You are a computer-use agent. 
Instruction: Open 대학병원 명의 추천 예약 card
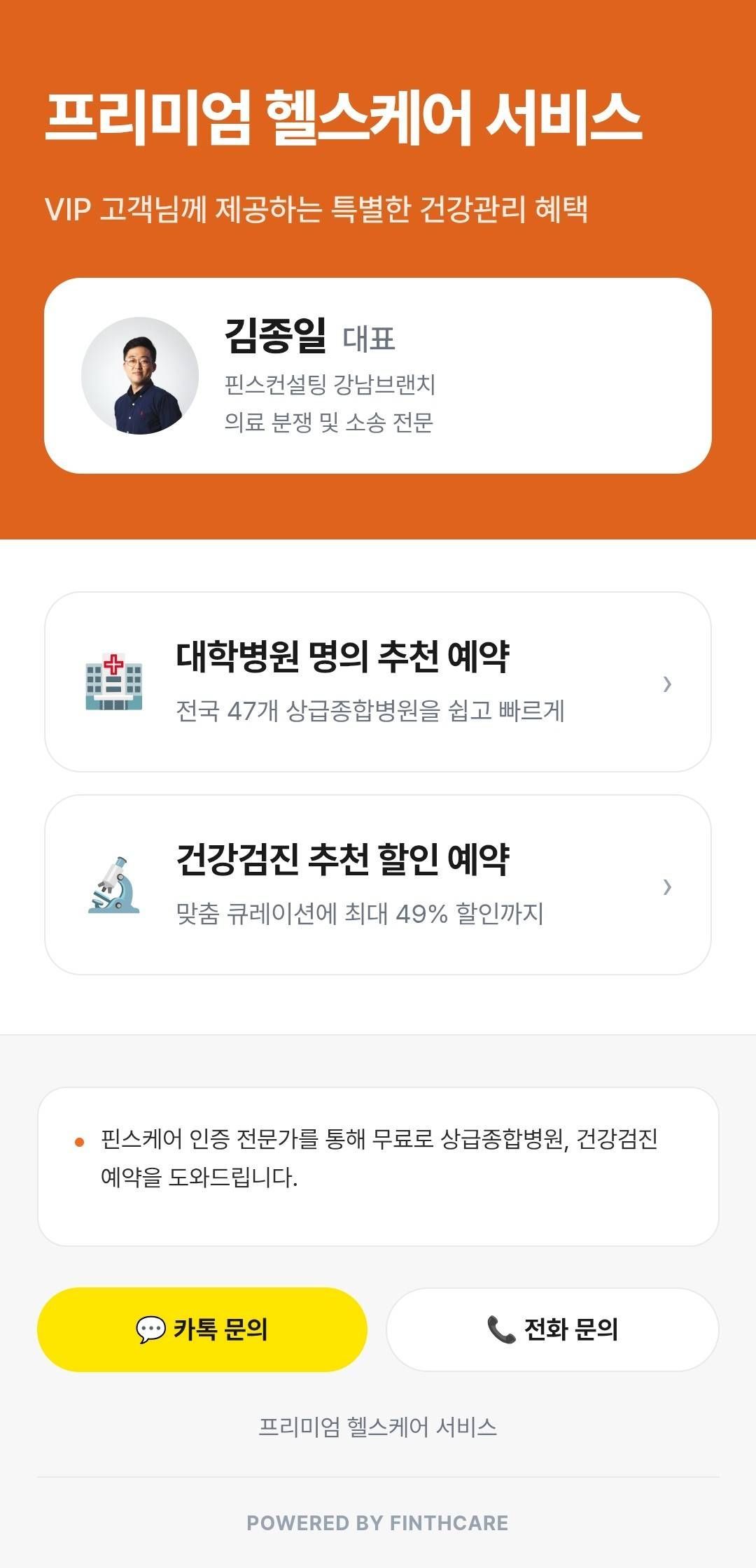(x=378, y=682)
